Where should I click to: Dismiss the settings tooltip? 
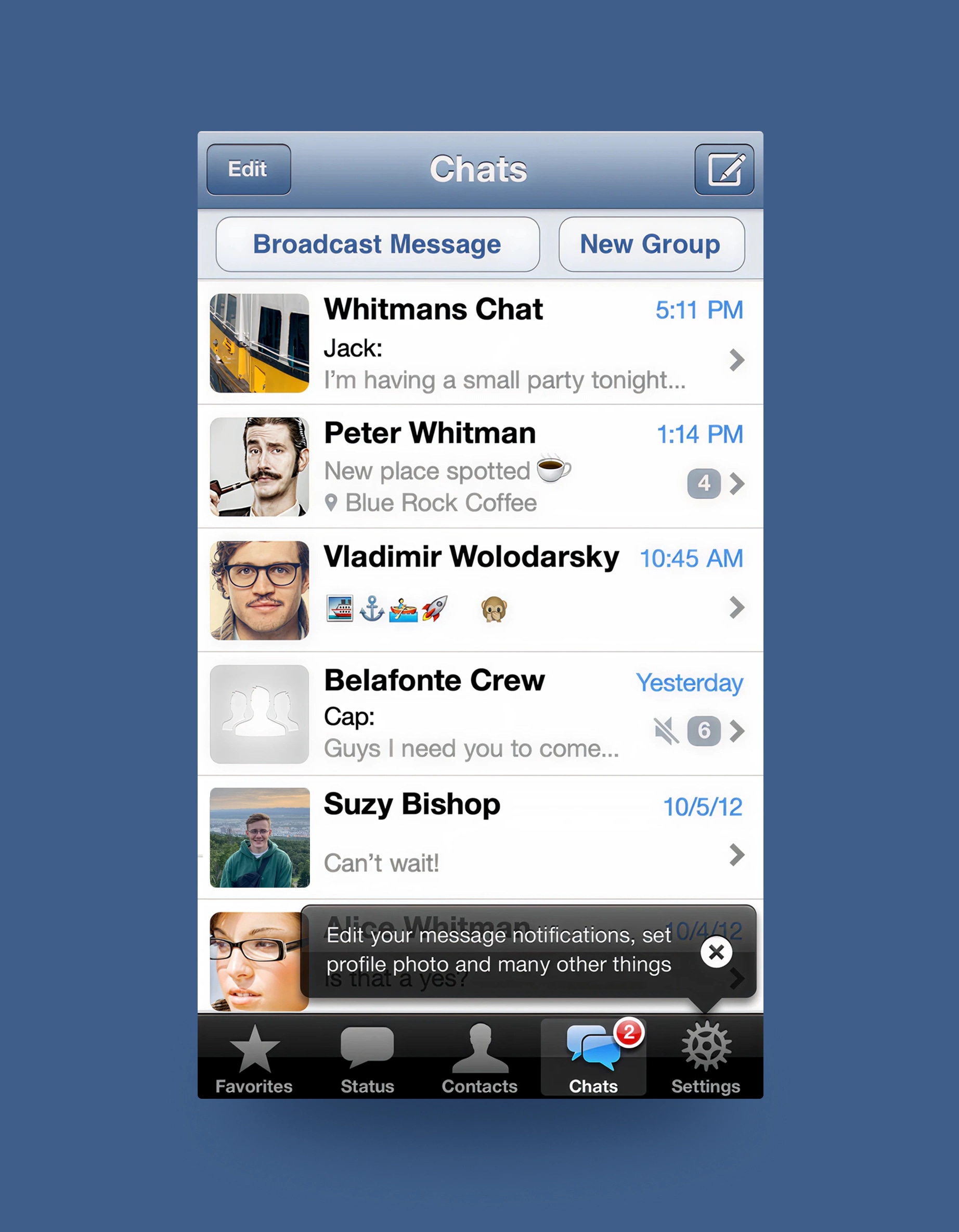point(716,952)
